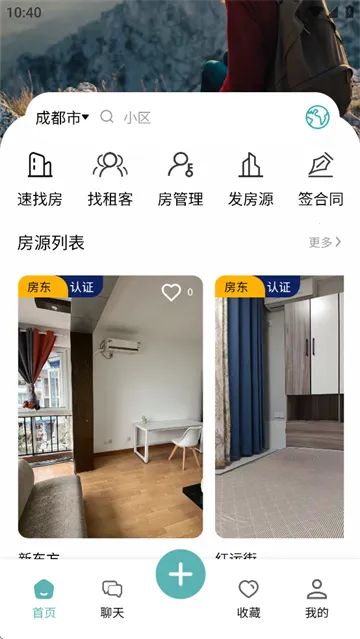Open 签合同 shortcut
Viewport: 360px width, 639px height.
click(x=321, y=179)
